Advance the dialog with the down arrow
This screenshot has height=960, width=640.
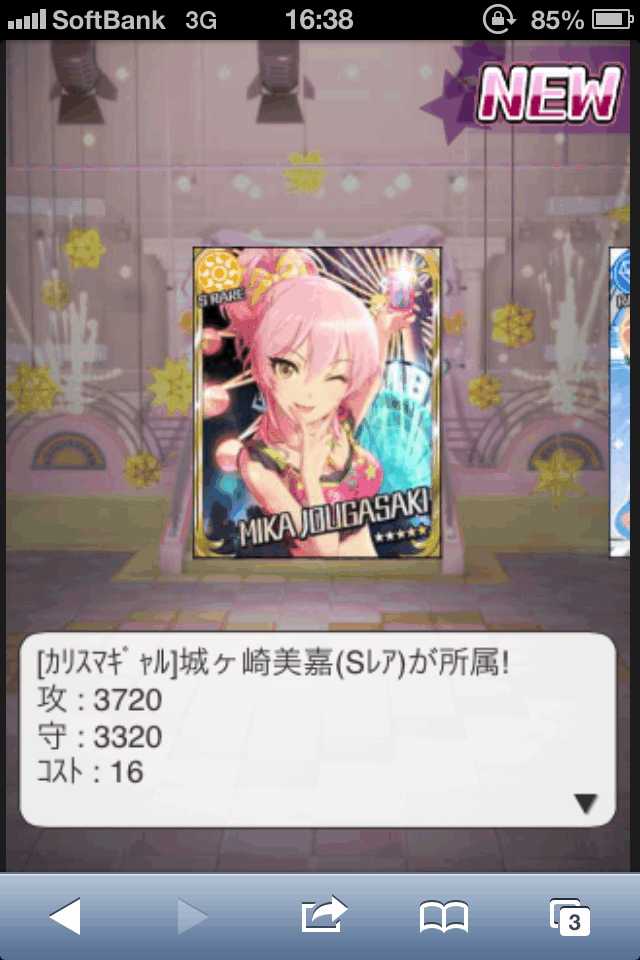(x=585, y=803)
